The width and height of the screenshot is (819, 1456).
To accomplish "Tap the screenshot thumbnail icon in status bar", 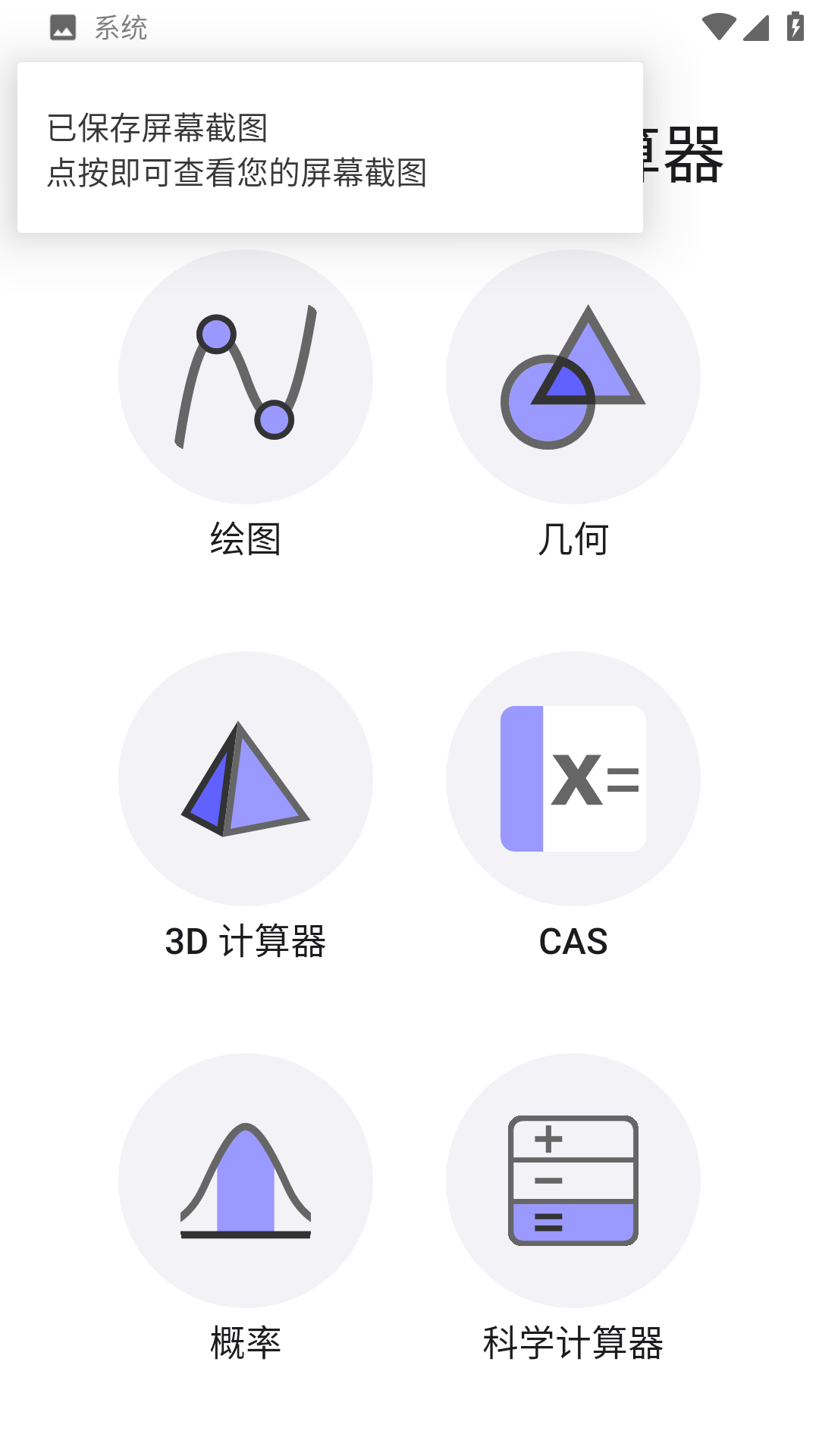I will coord(62,27).
